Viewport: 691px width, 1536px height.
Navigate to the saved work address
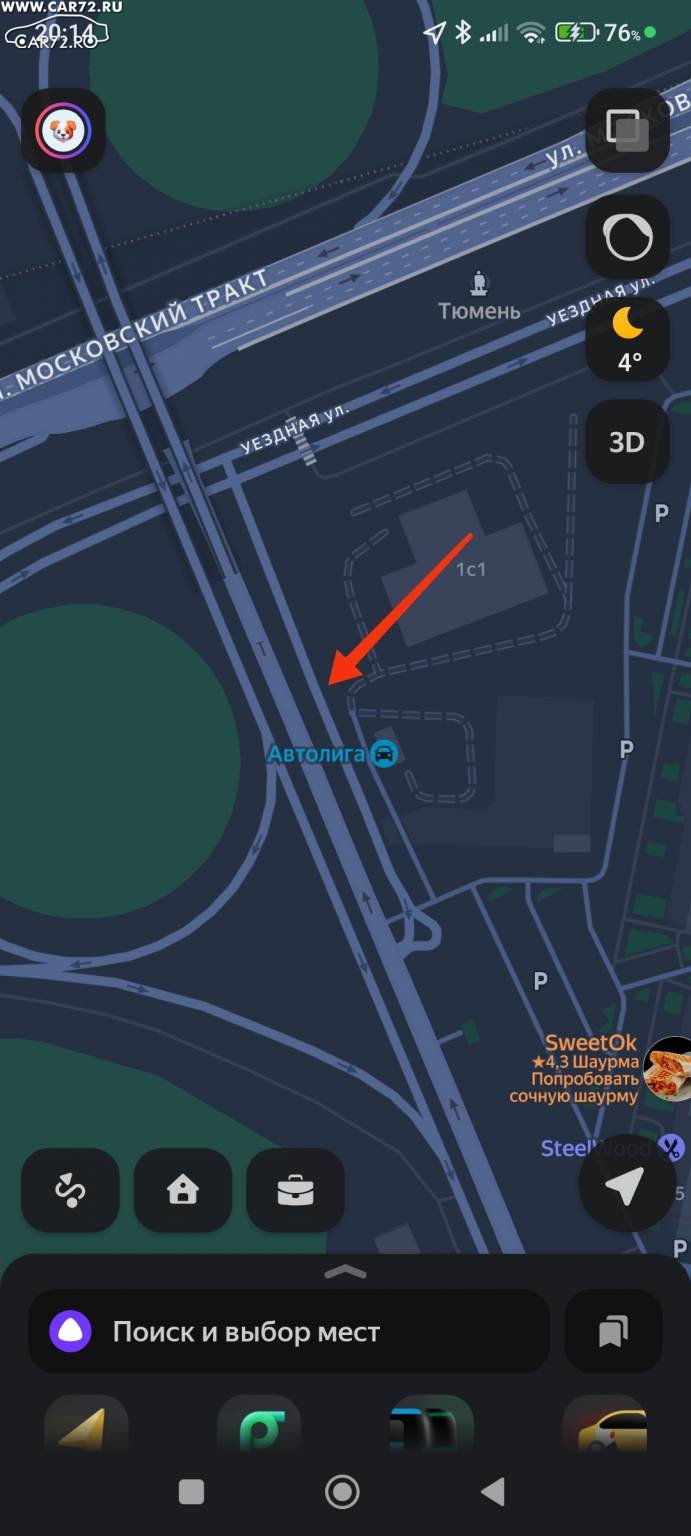click(x=295, y=1190)
